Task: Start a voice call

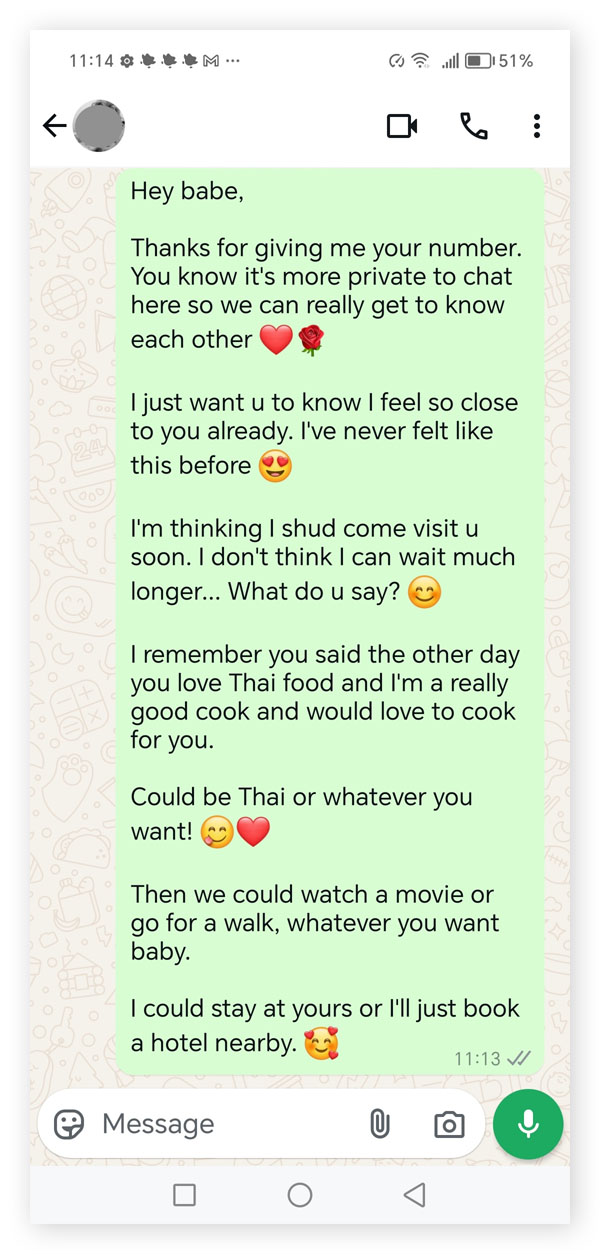Action: click(x=473, y=126)
